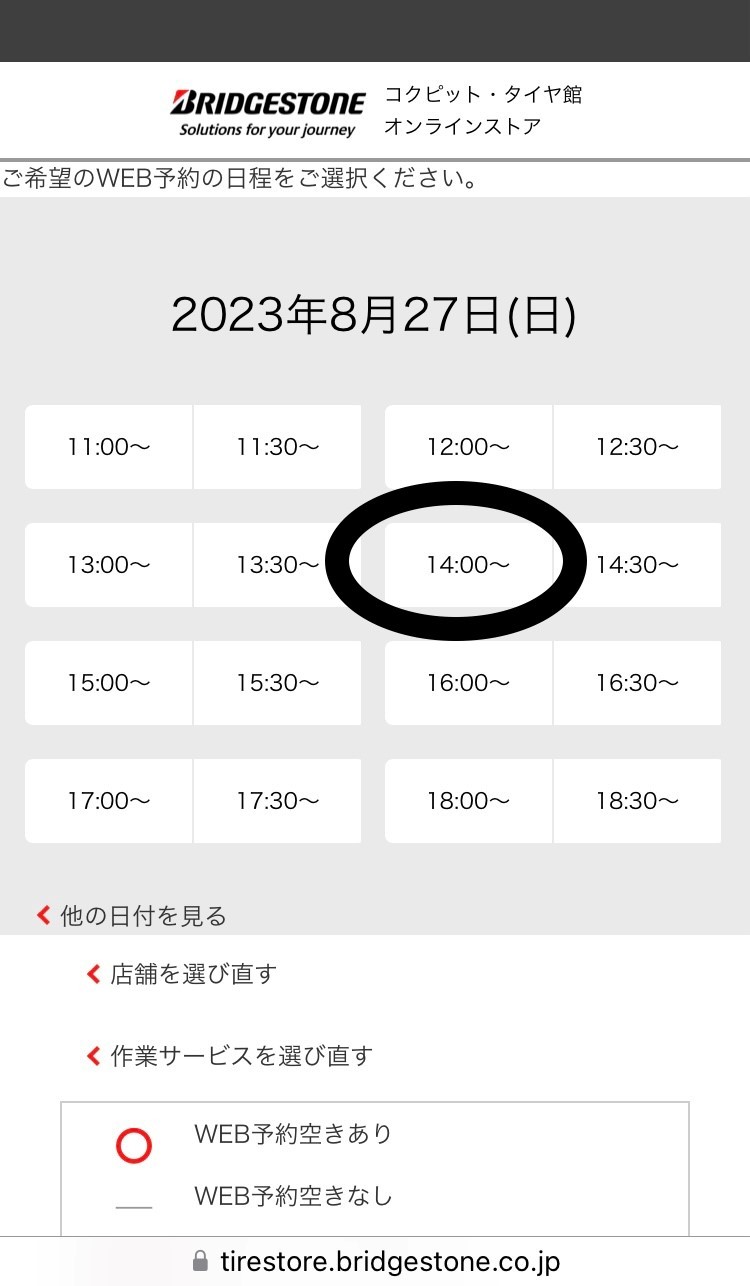Choose the 18:00〜 reservation slot
Viewport: 750px width, 1286px height.
(468, 801)
